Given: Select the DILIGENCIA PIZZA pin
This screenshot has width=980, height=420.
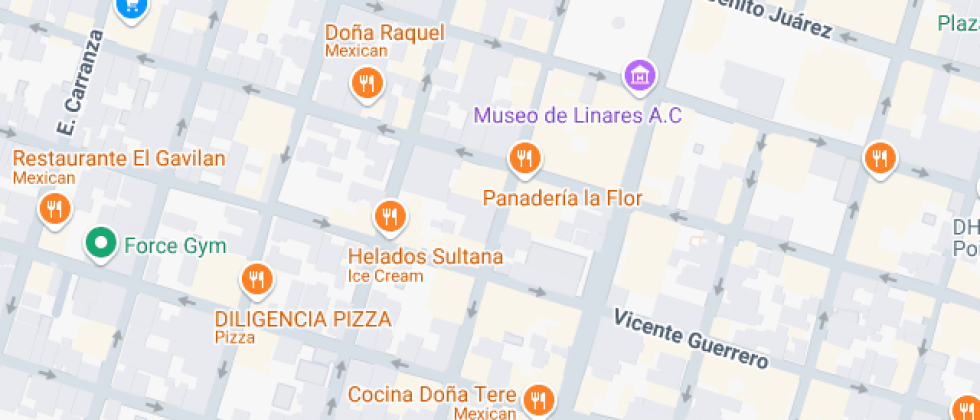Looking at the screenshot, I should (x=258, y=278).
